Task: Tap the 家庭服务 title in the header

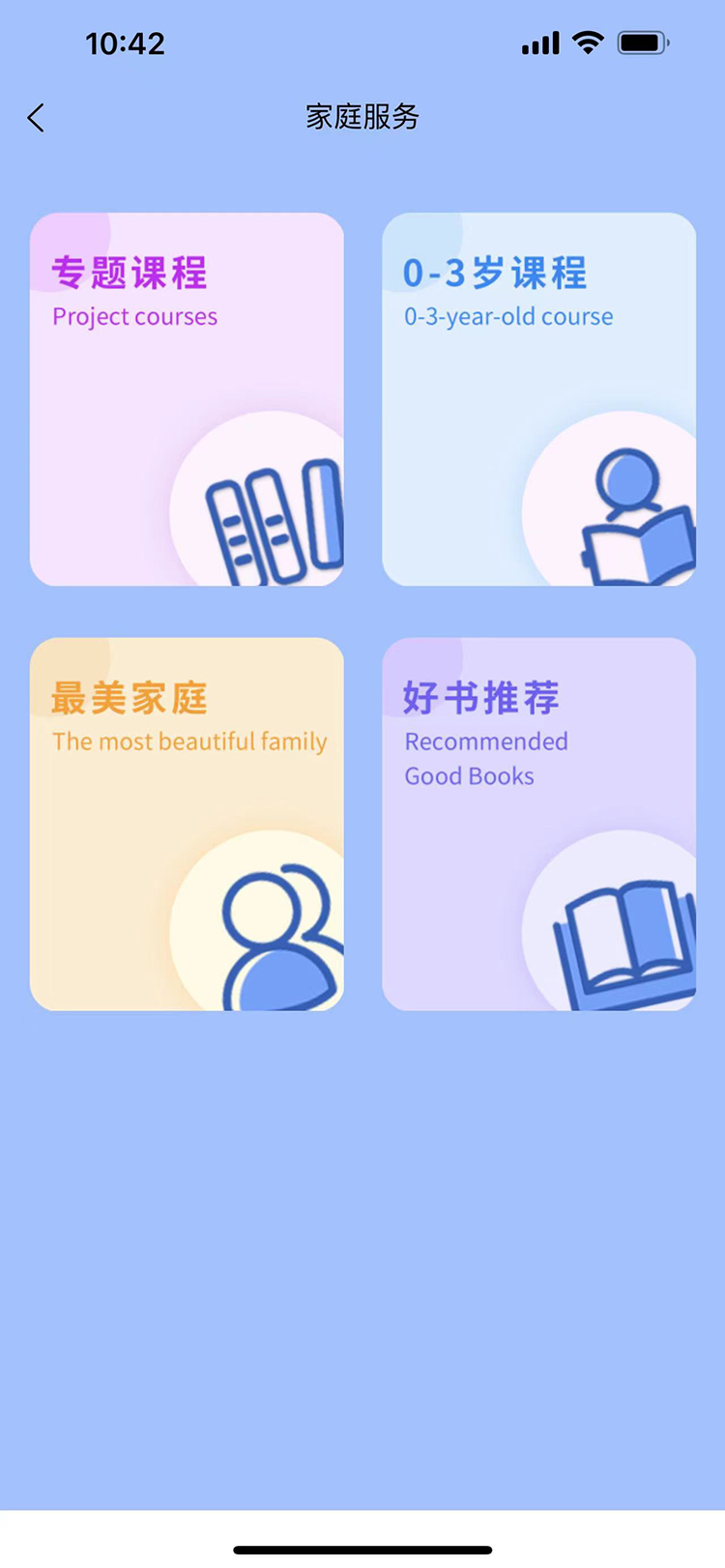Action: [362, 117]
